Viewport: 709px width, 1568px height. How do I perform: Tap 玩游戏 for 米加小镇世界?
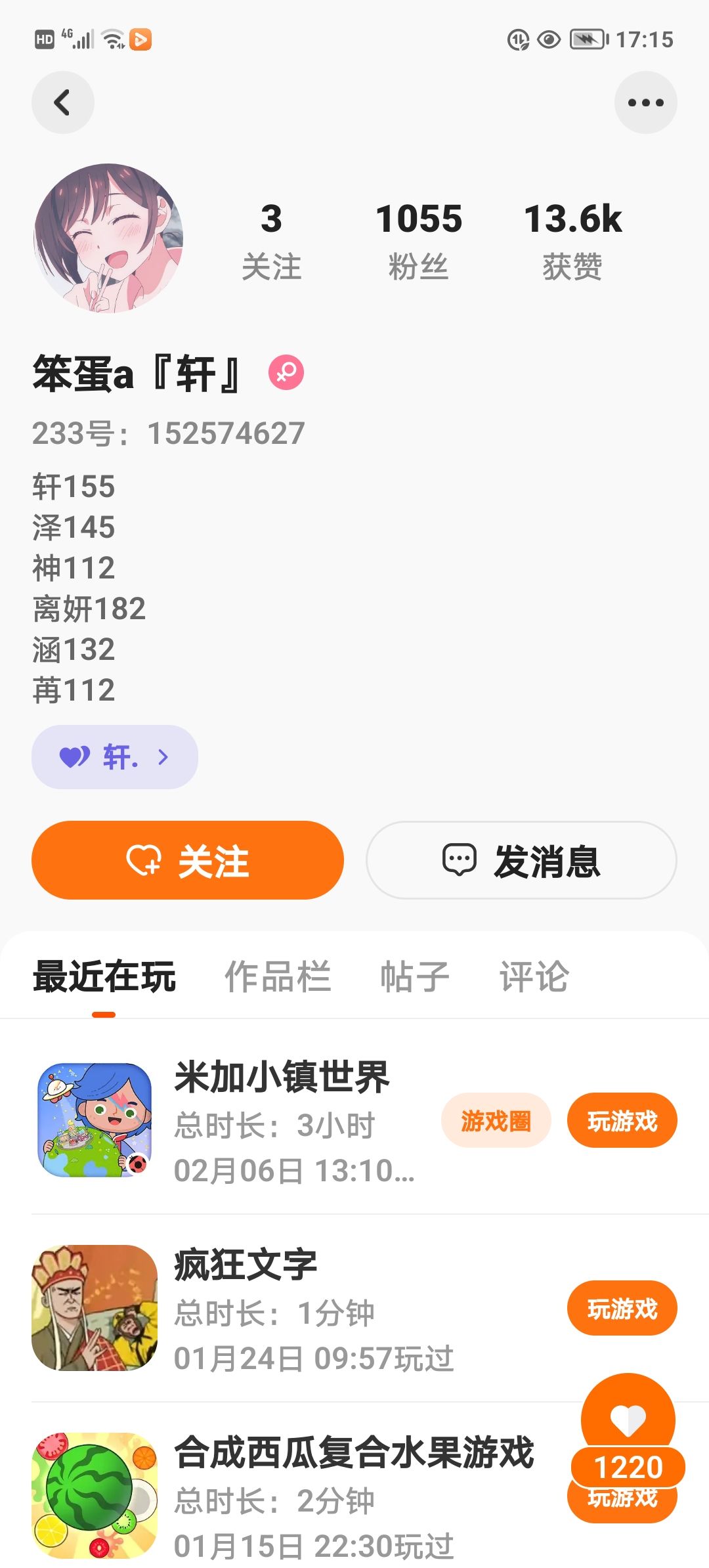(x=622, y=1121)
